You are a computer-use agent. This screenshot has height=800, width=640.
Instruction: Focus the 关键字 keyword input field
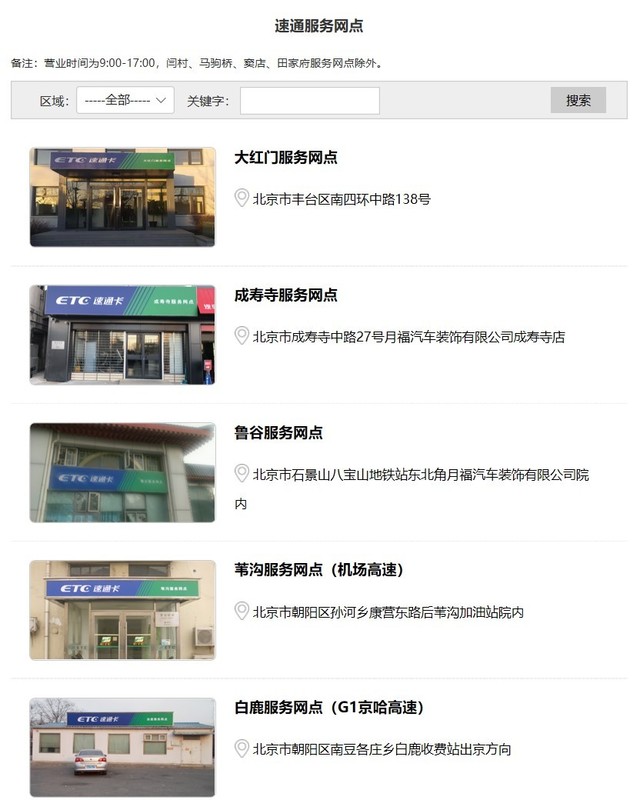pyautogui.click(x=309, y=100)
